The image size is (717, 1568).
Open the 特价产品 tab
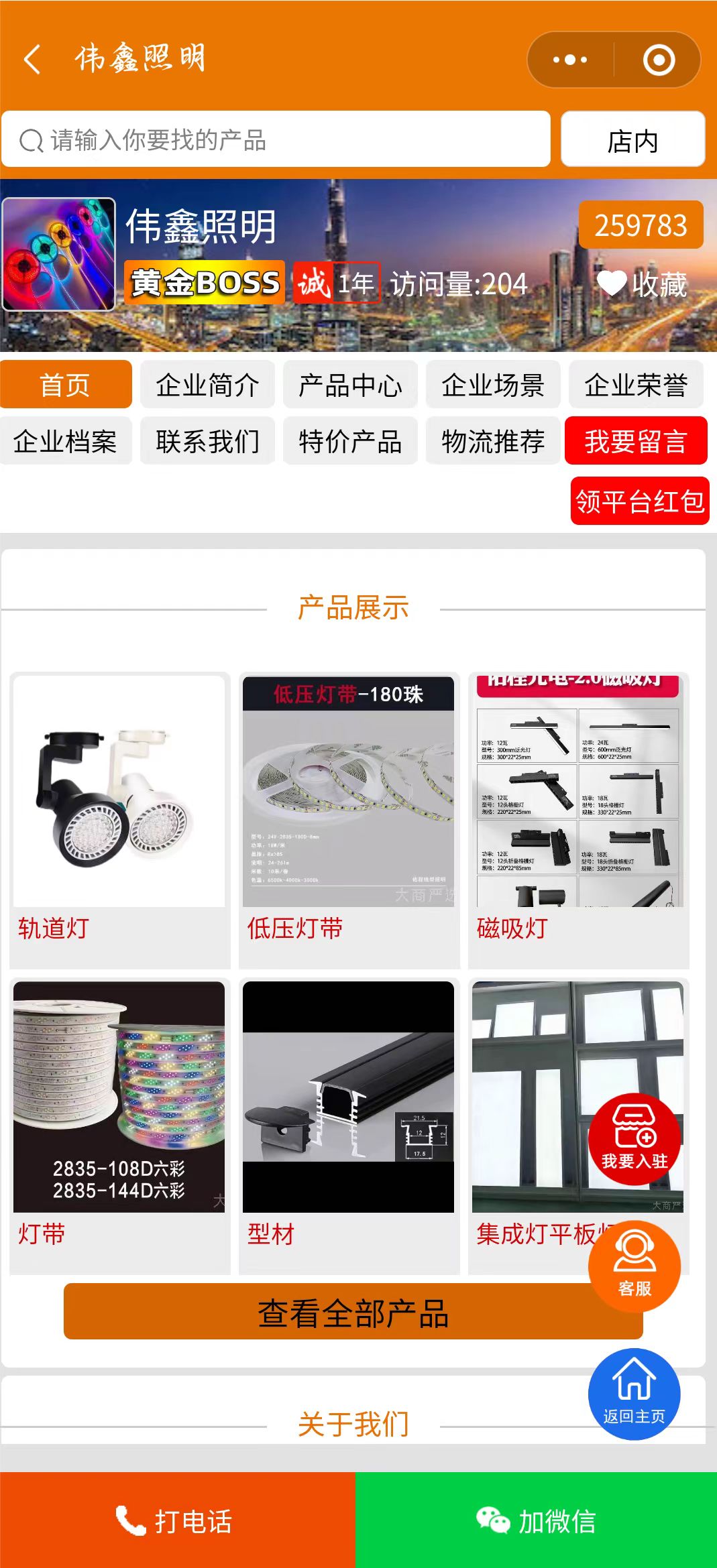click(x=350, y=441)
